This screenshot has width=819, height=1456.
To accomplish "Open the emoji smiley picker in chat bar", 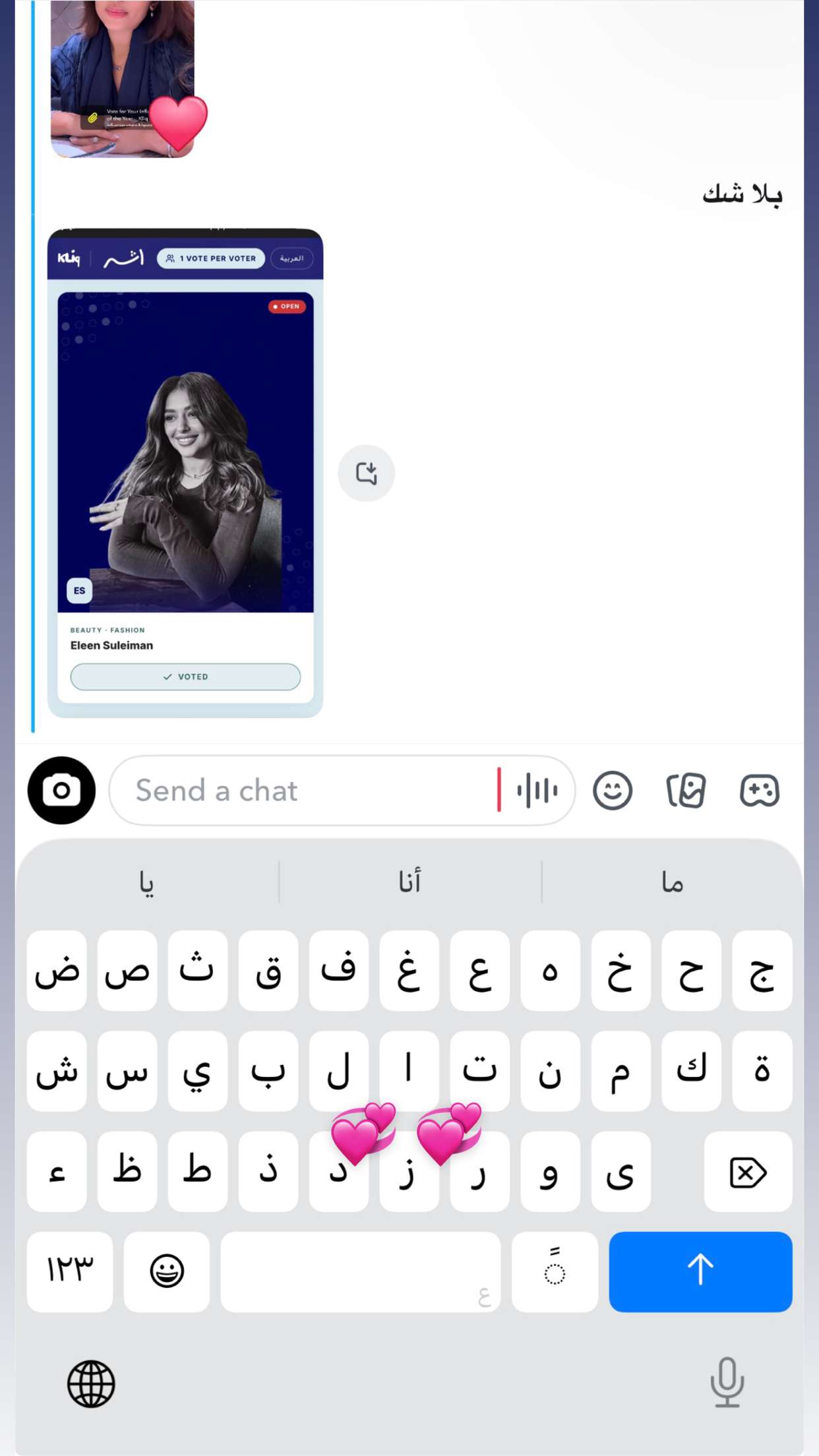I will 613,790.
